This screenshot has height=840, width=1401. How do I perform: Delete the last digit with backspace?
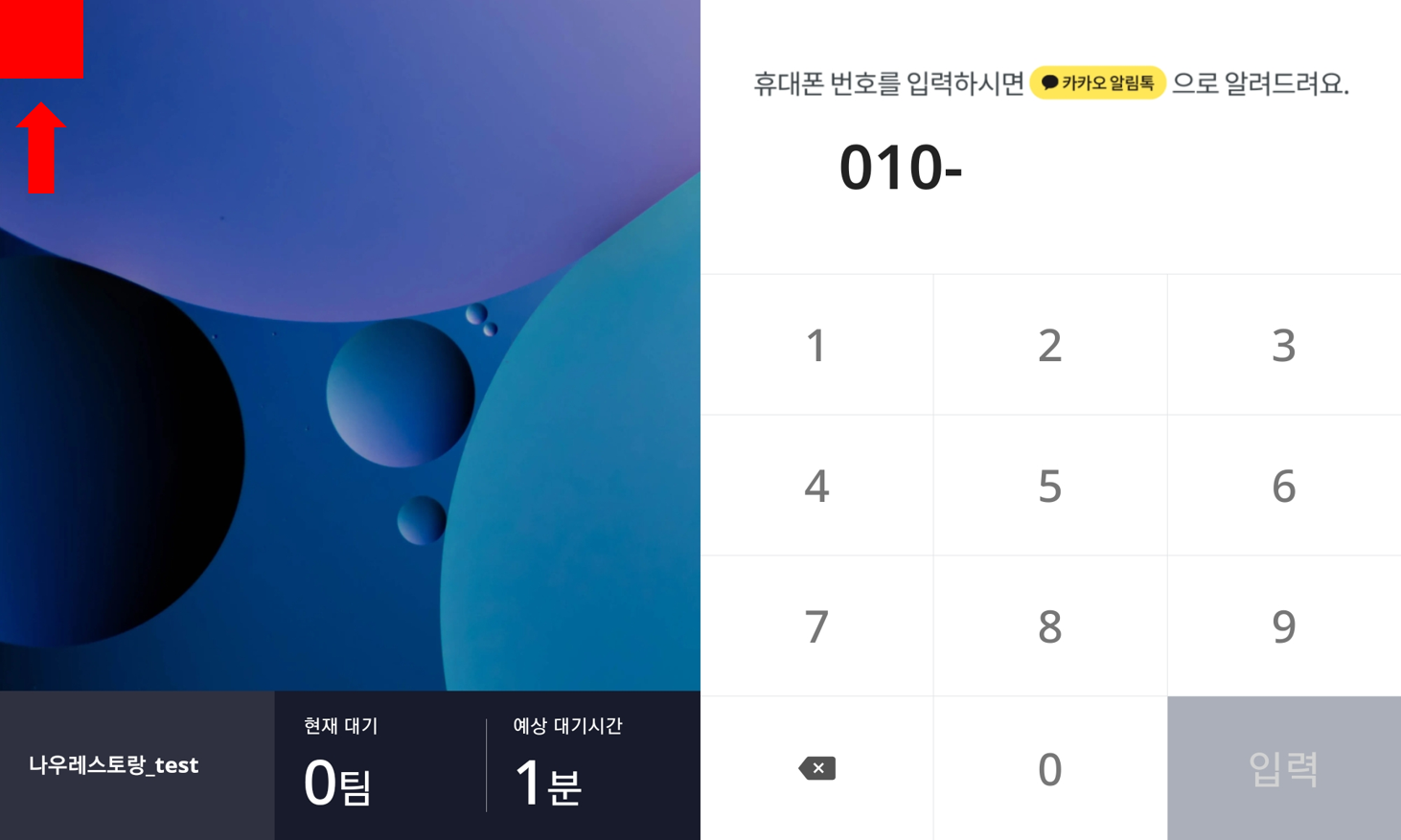816,768
